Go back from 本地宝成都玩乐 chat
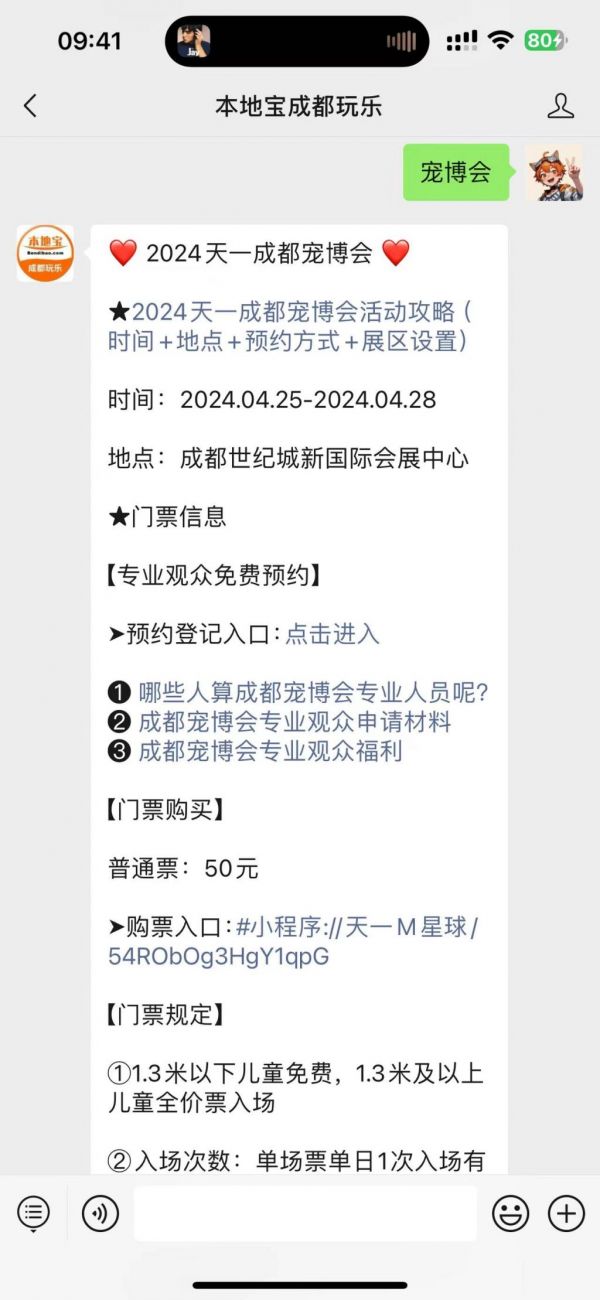The height and width of the screenshot is (1300, 600). (x=30, y=106)
